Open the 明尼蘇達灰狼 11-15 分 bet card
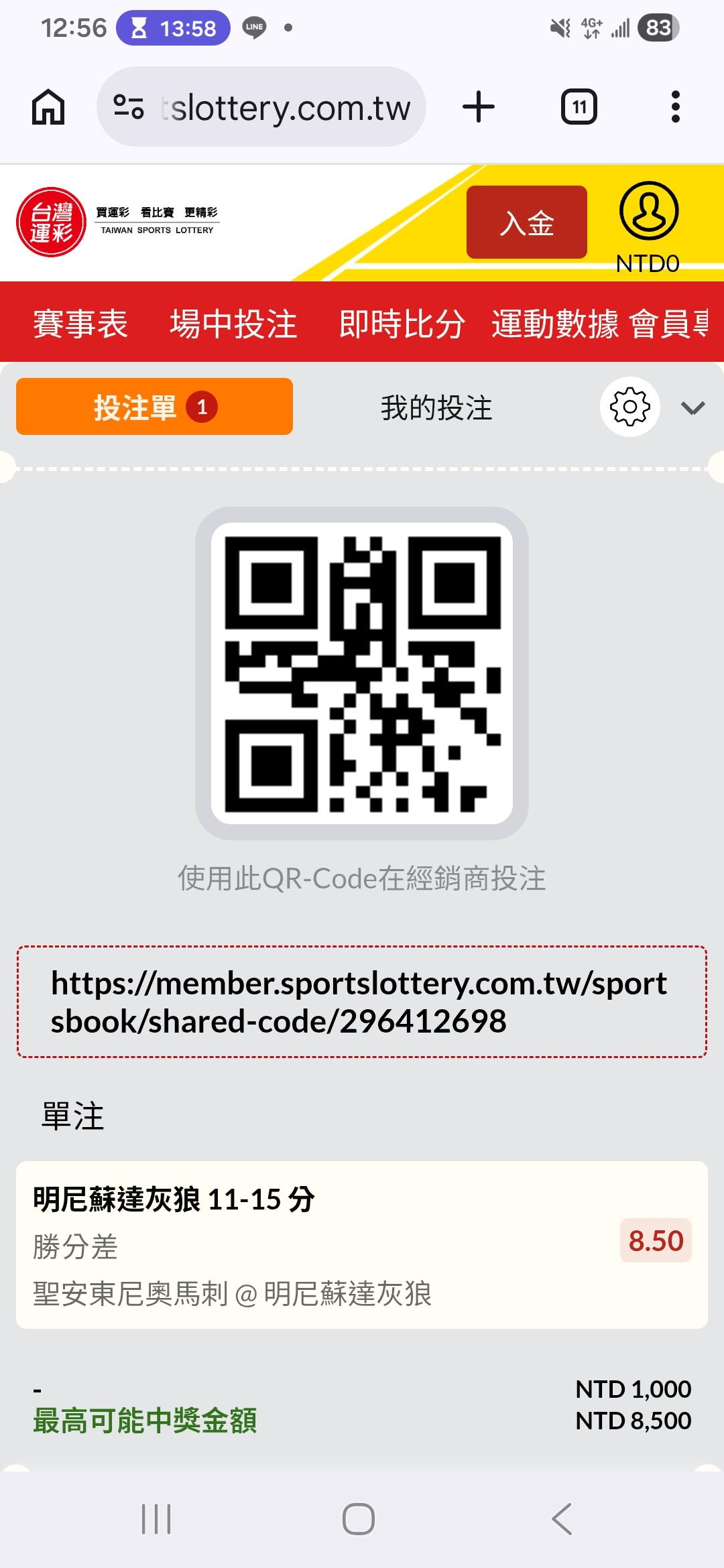This screenshot has height=1568, width=724. coord(362,1244)
